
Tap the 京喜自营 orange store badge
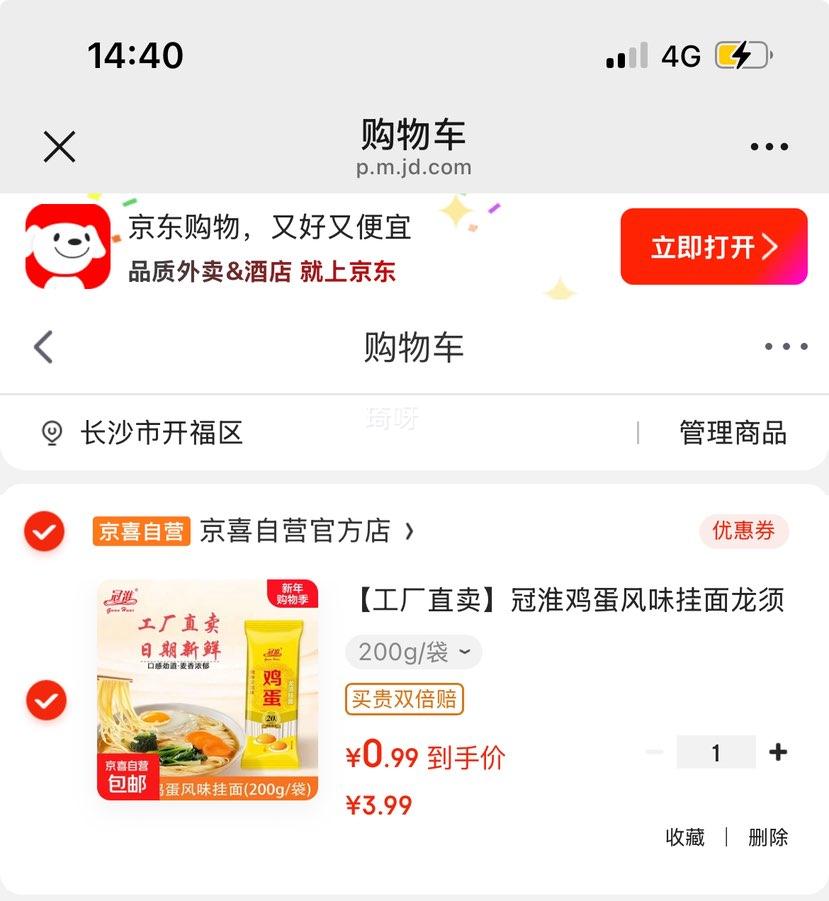[139, 531]
